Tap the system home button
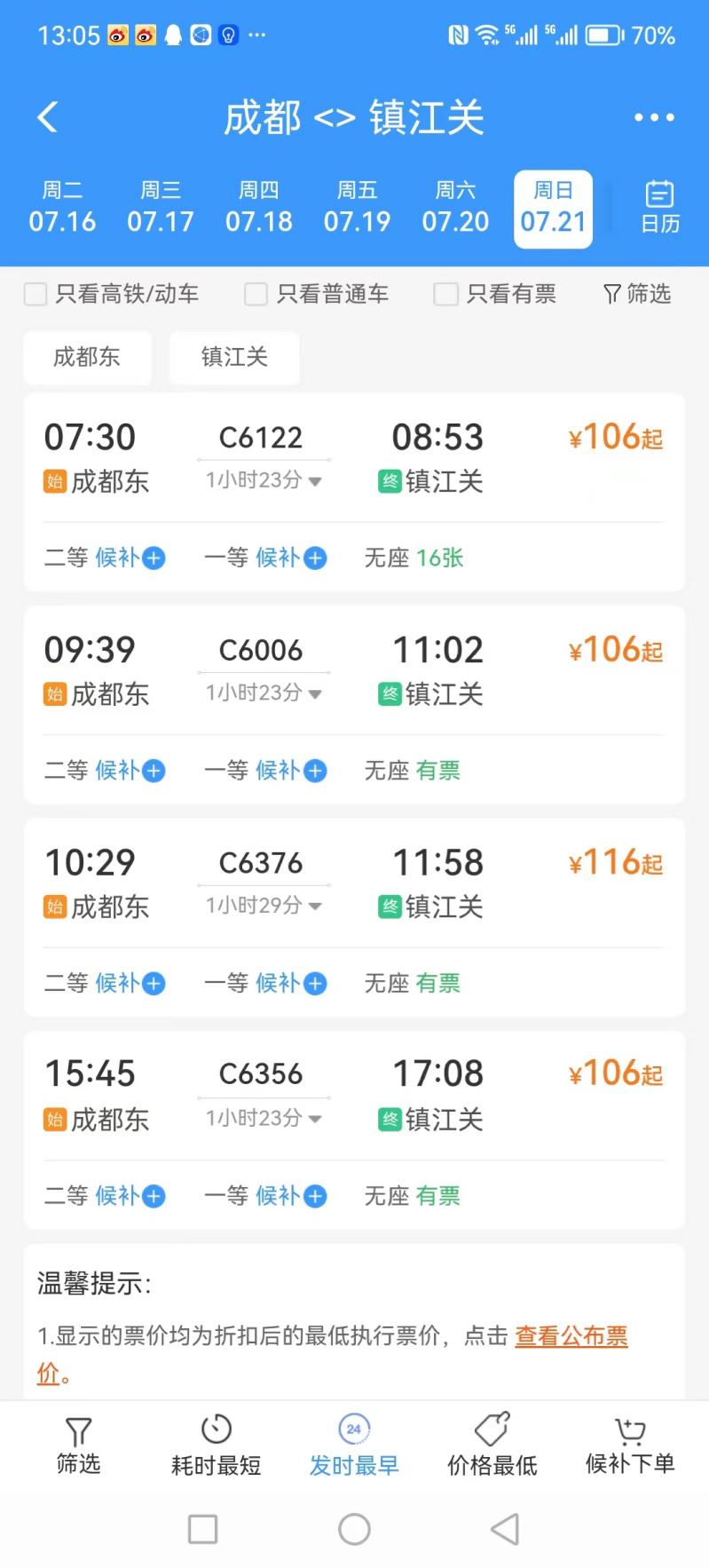 (x=354, y=1529)
